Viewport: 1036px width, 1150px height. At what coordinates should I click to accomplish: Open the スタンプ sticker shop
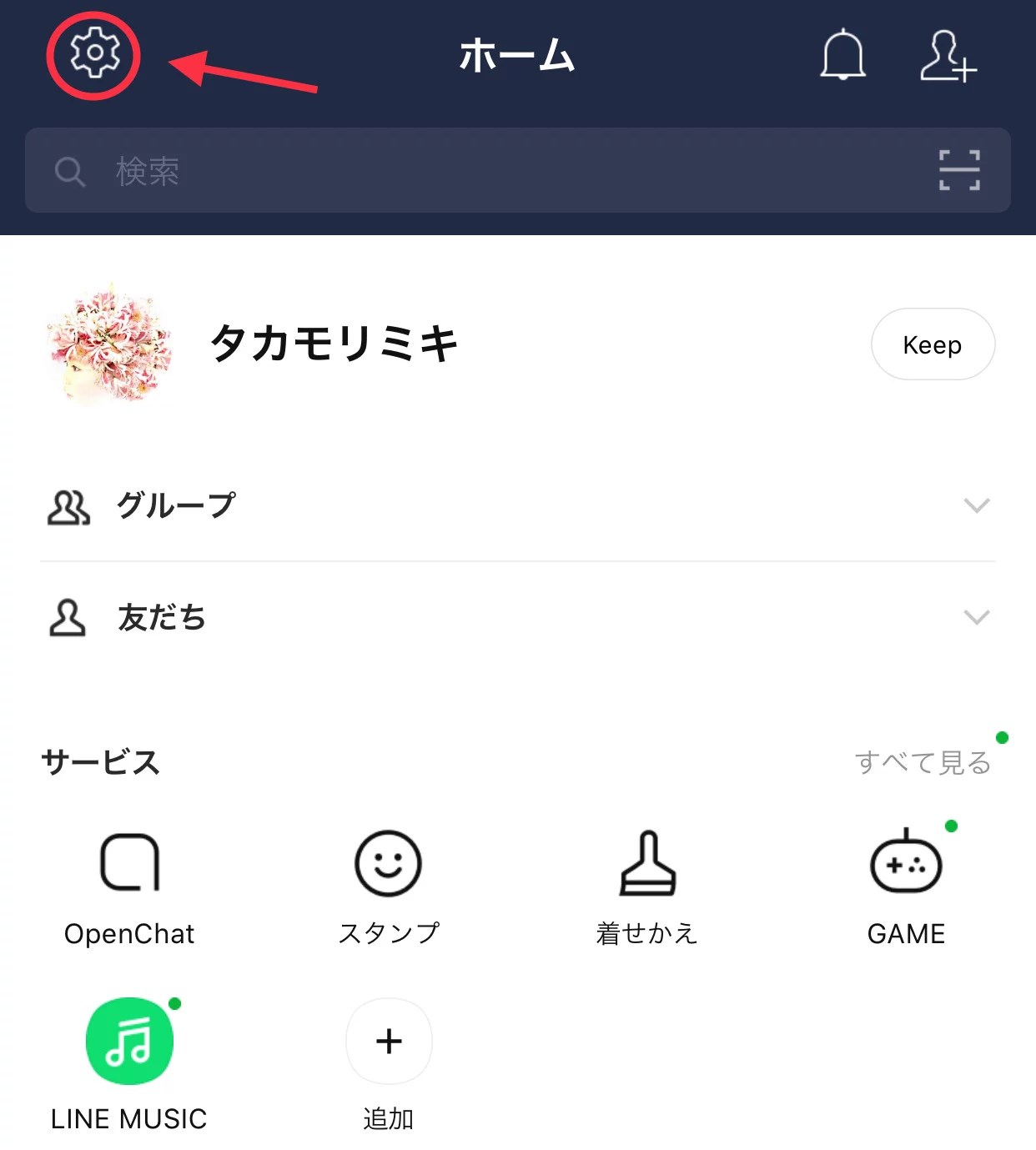click(389, 886)
